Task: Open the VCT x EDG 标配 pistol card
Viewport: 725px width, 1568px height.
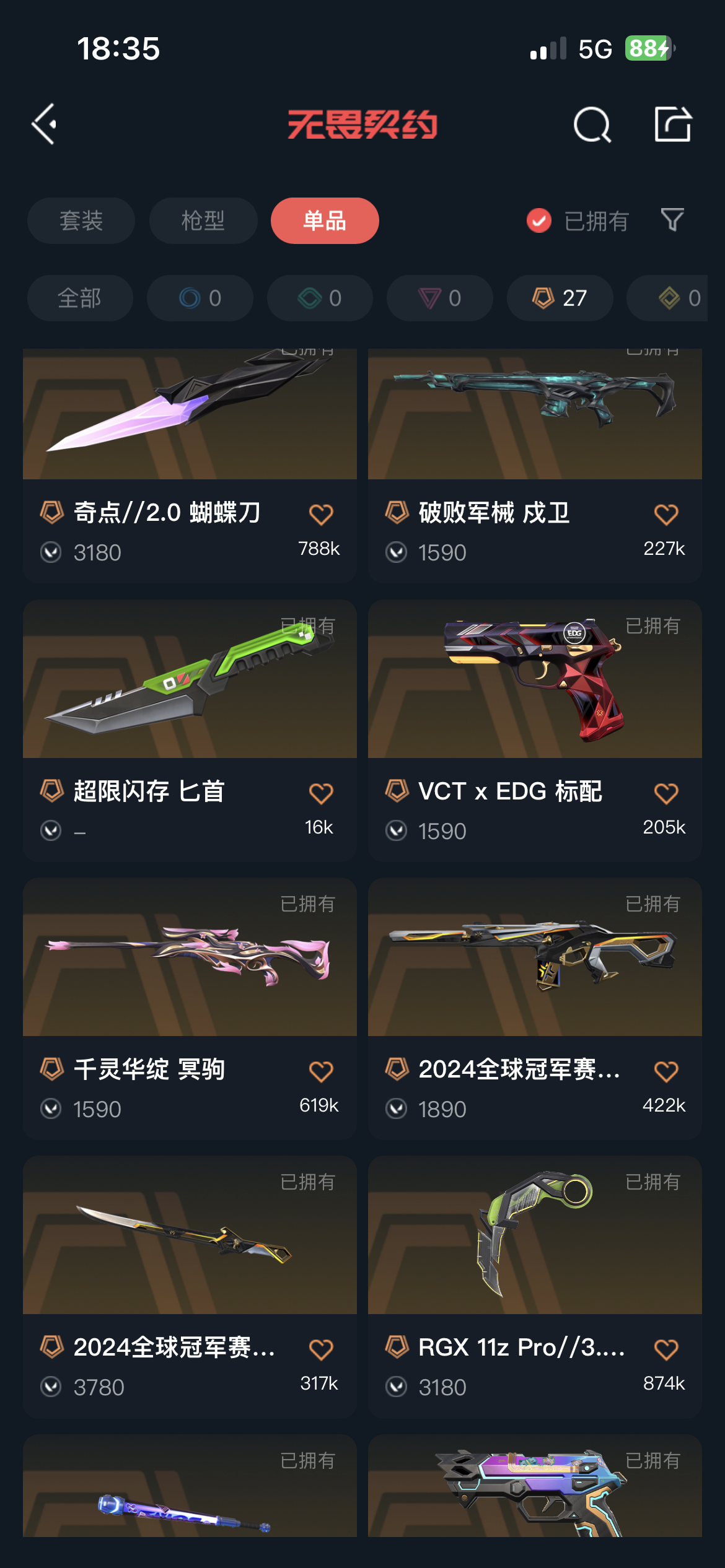Action: tap(535, 731)
